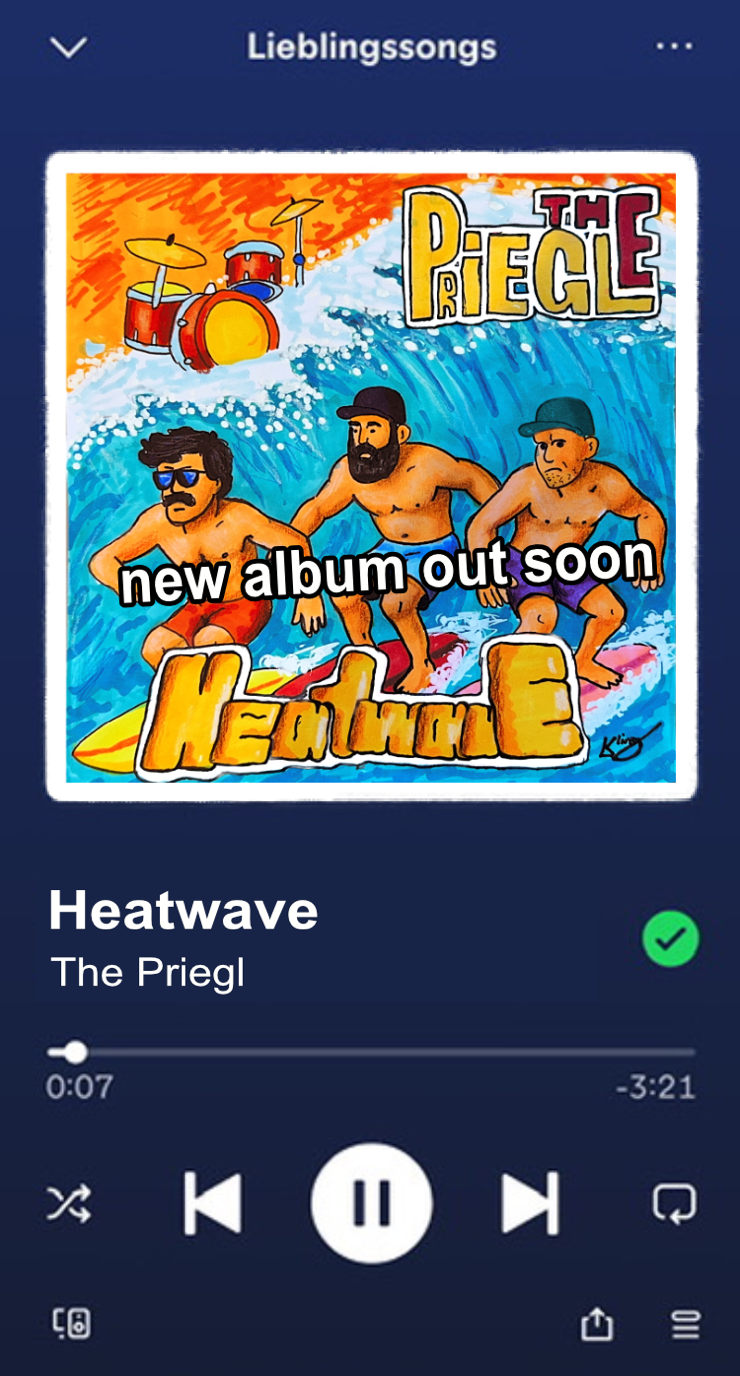This screenshot has height=1376, width=740.
Task: Skip to the previous track
Action: tap(213, 1203)
